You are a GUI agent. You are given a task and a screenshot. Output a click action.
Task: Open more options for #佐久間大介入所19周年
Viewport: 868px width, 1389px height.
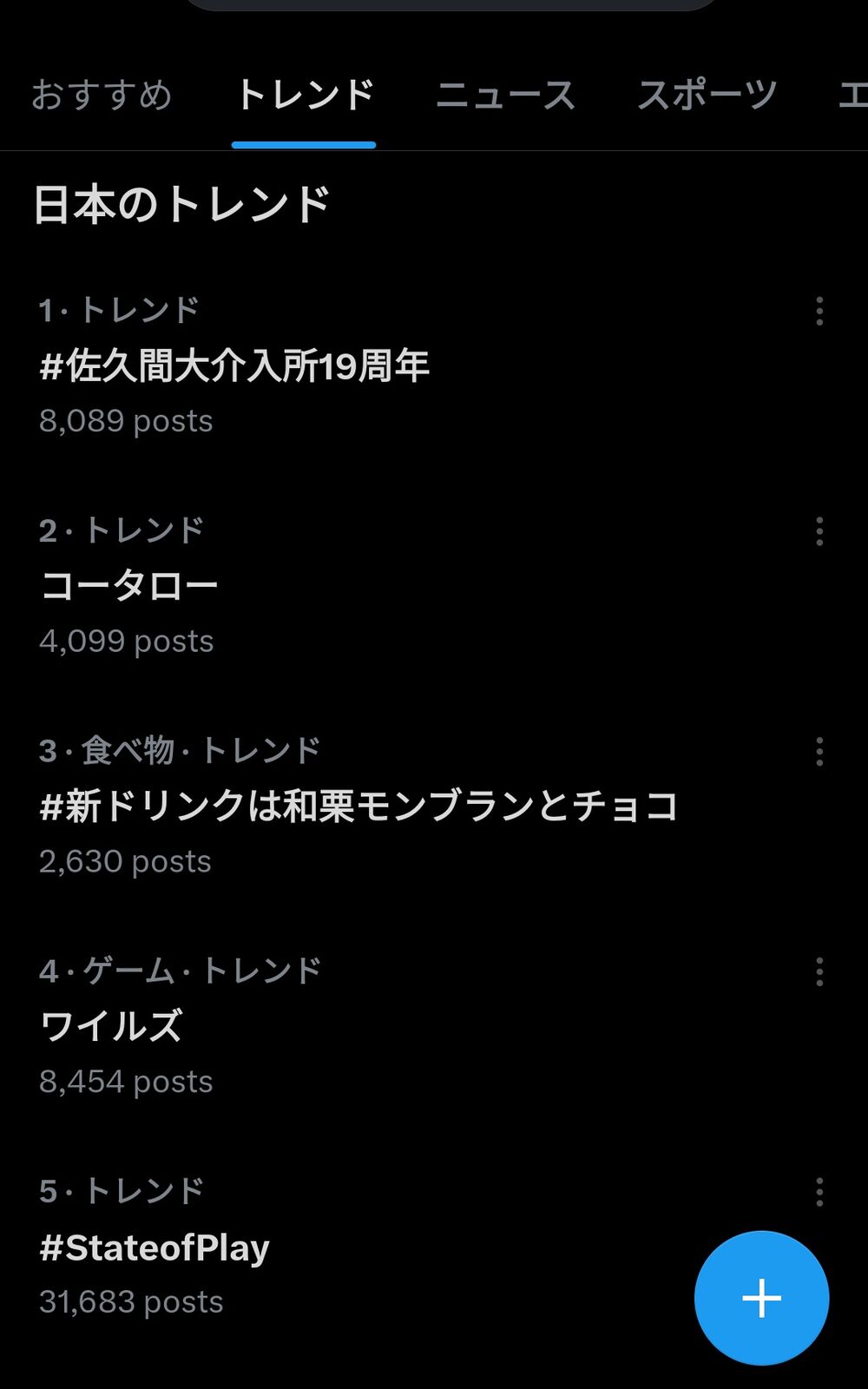point(819,311)
